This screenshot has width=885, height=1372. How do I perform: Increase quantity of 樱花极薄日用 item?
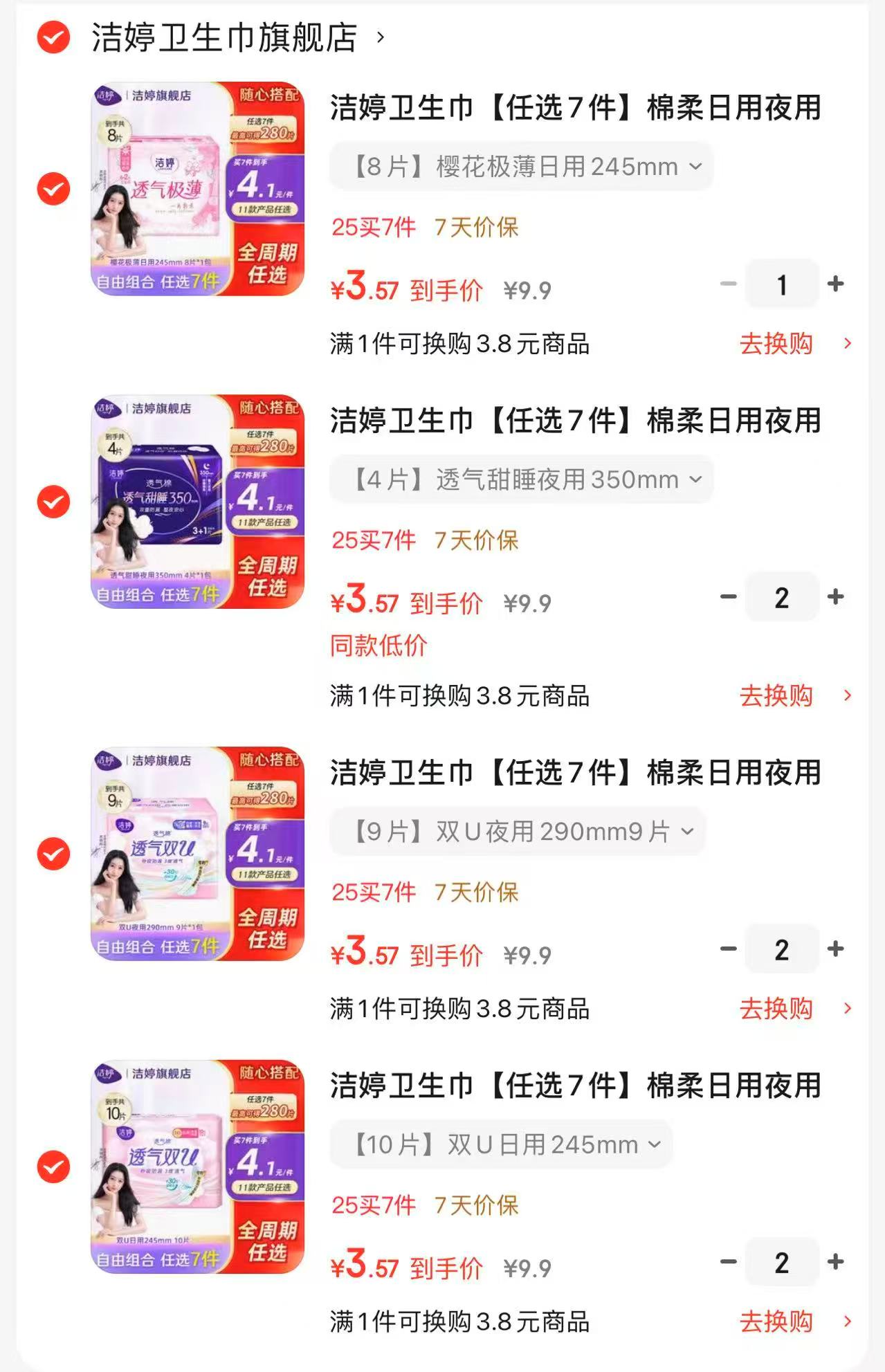click(x=837, y=284)
